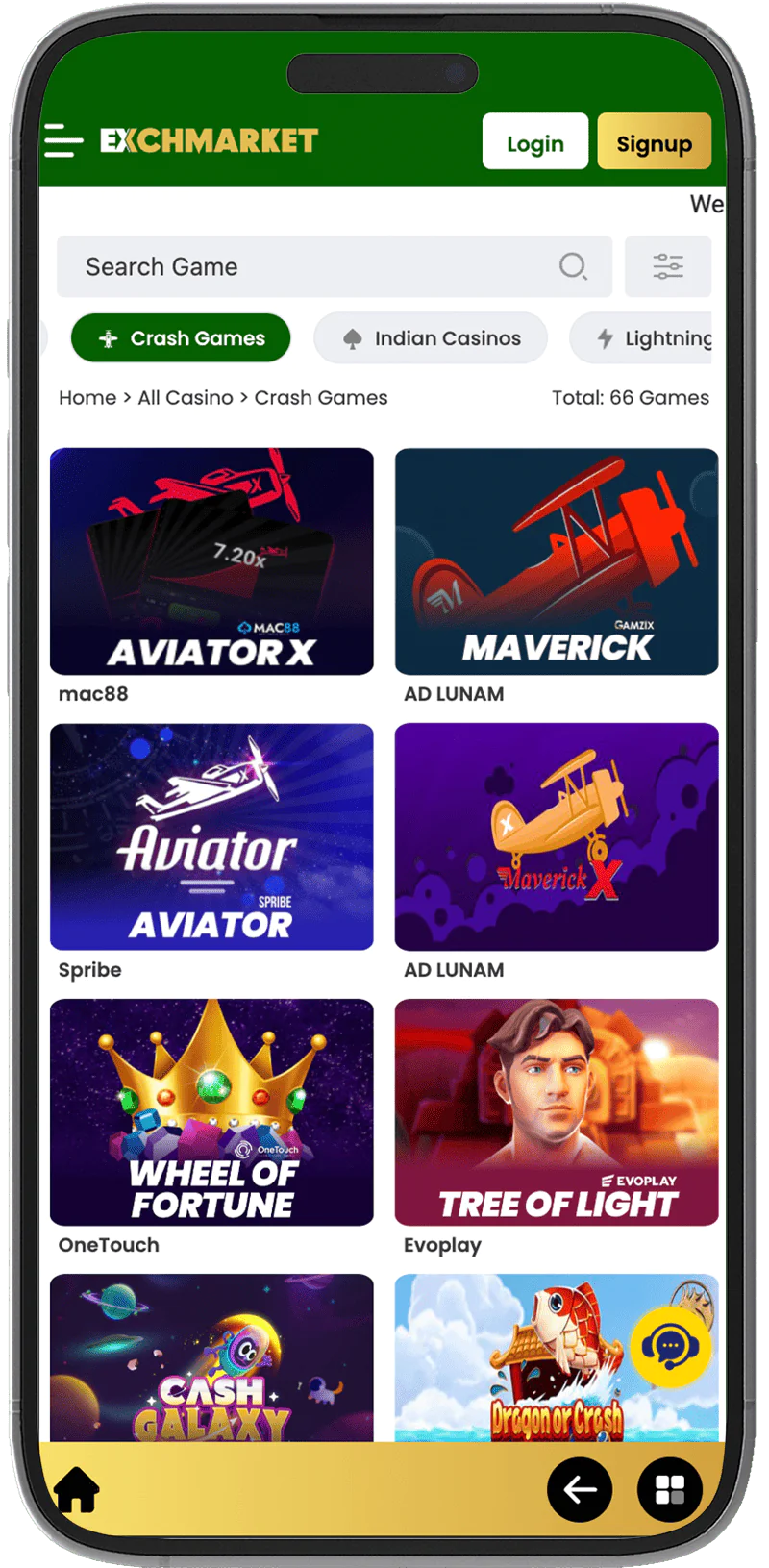This screenshot has height=1568, width=769.
Task: Open Tree of Light by Evoplay
Action: 556,1111
